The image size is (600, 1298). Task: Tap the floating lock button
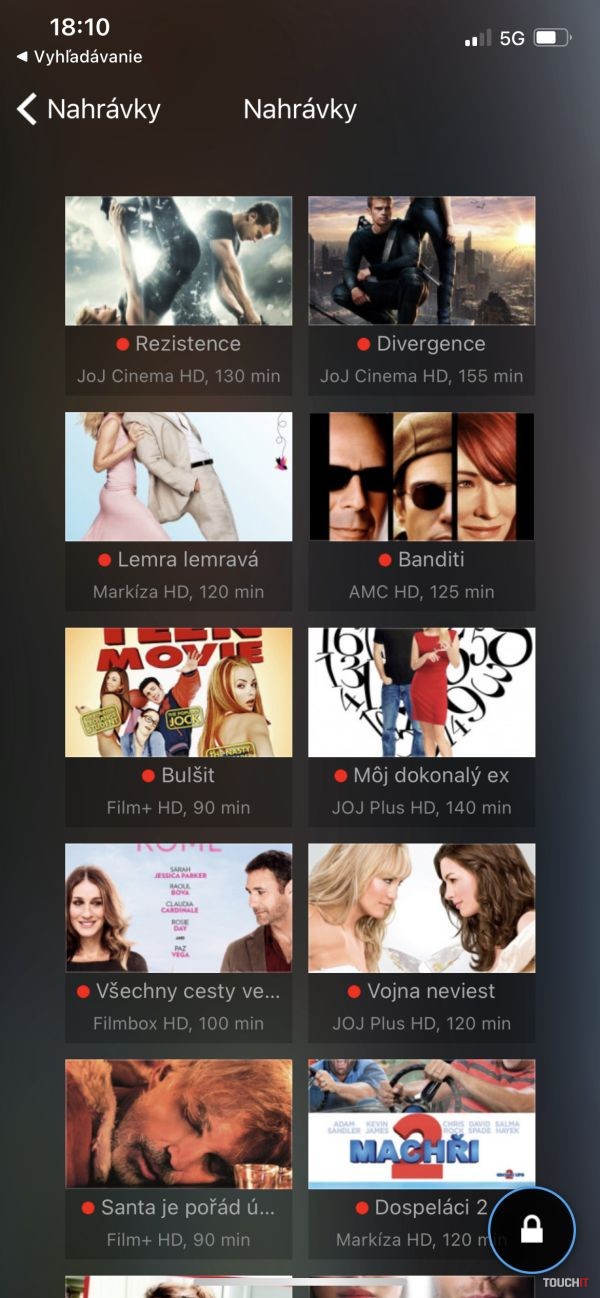[x=531, y=1230]
